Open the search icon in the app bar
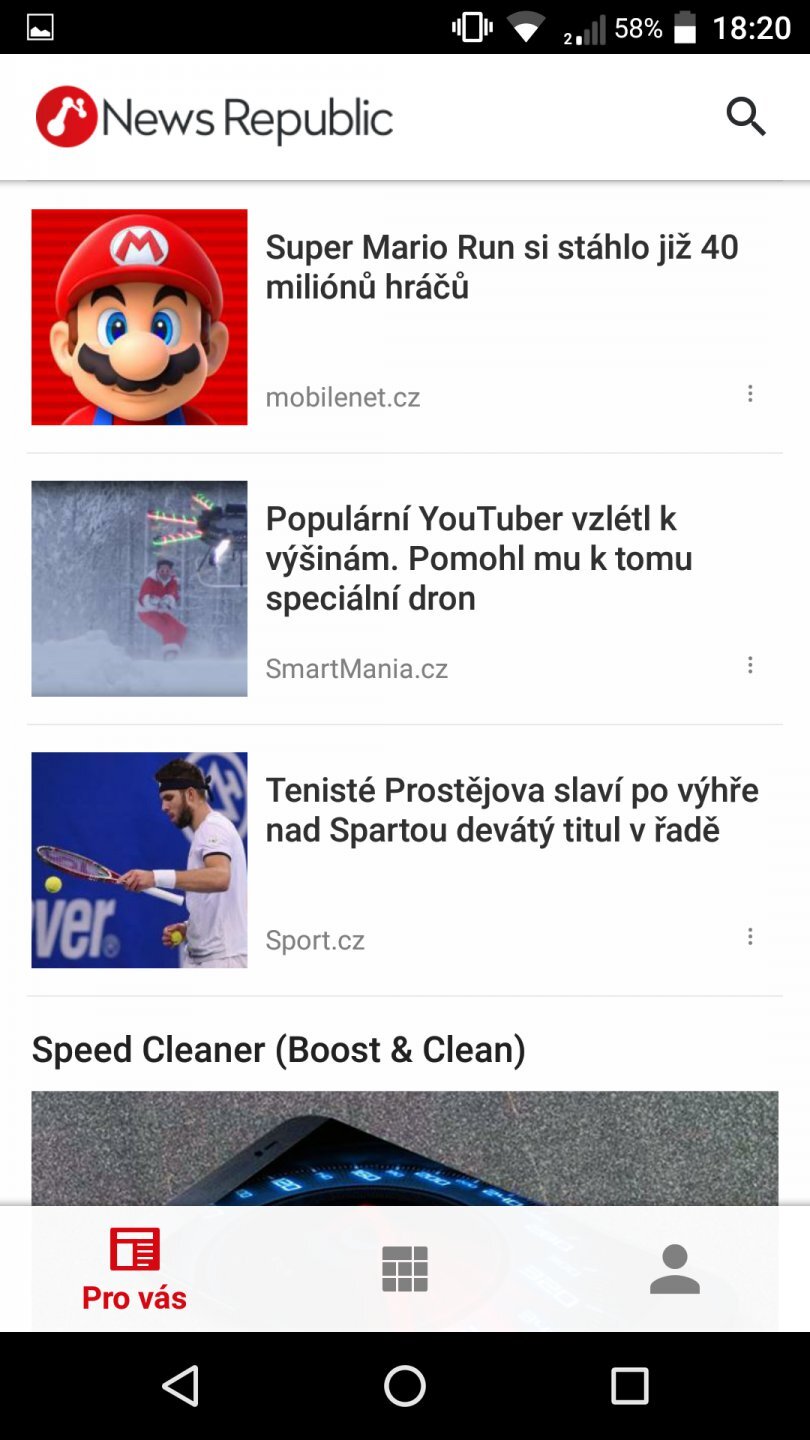 point(746,118)
